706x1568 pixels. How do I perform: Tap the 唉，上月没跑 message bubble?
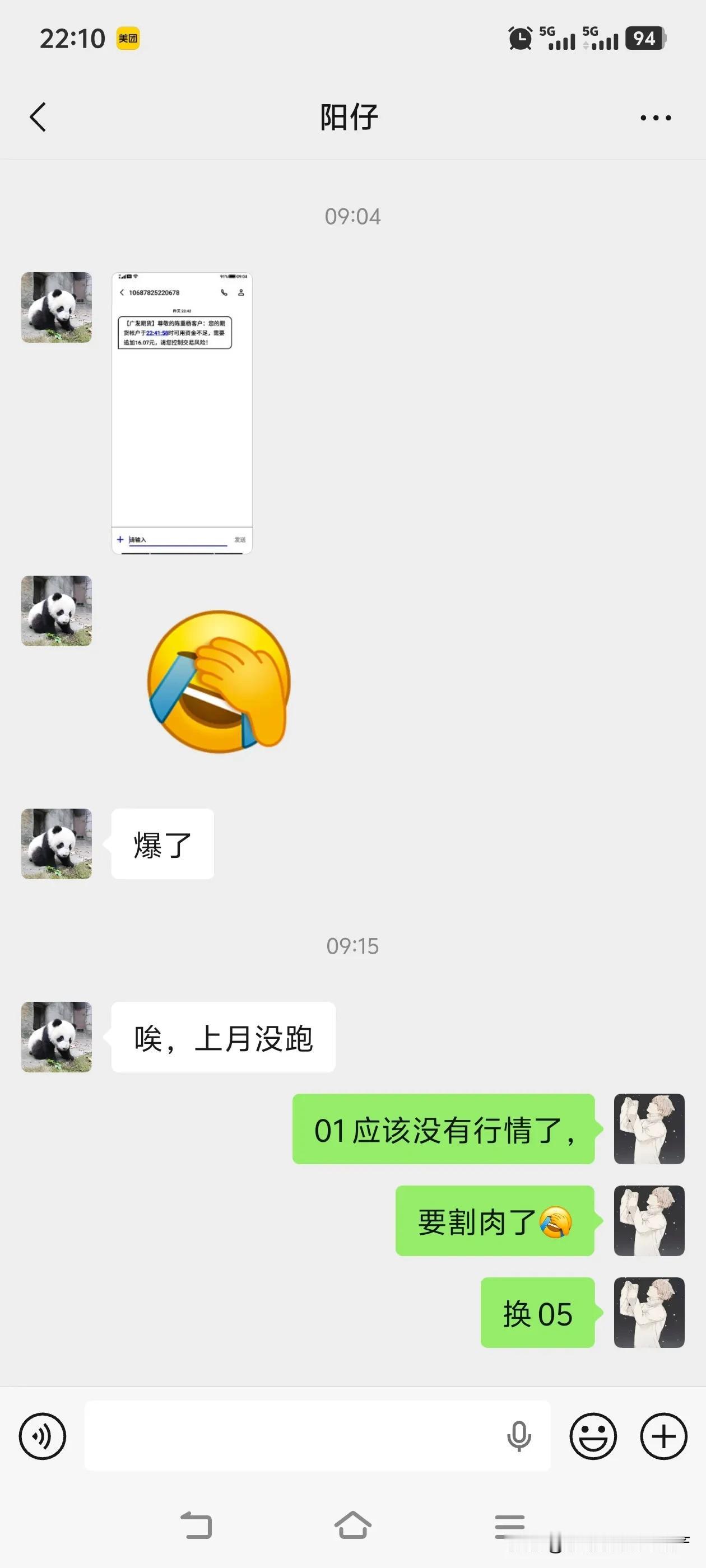[223, 1037]
